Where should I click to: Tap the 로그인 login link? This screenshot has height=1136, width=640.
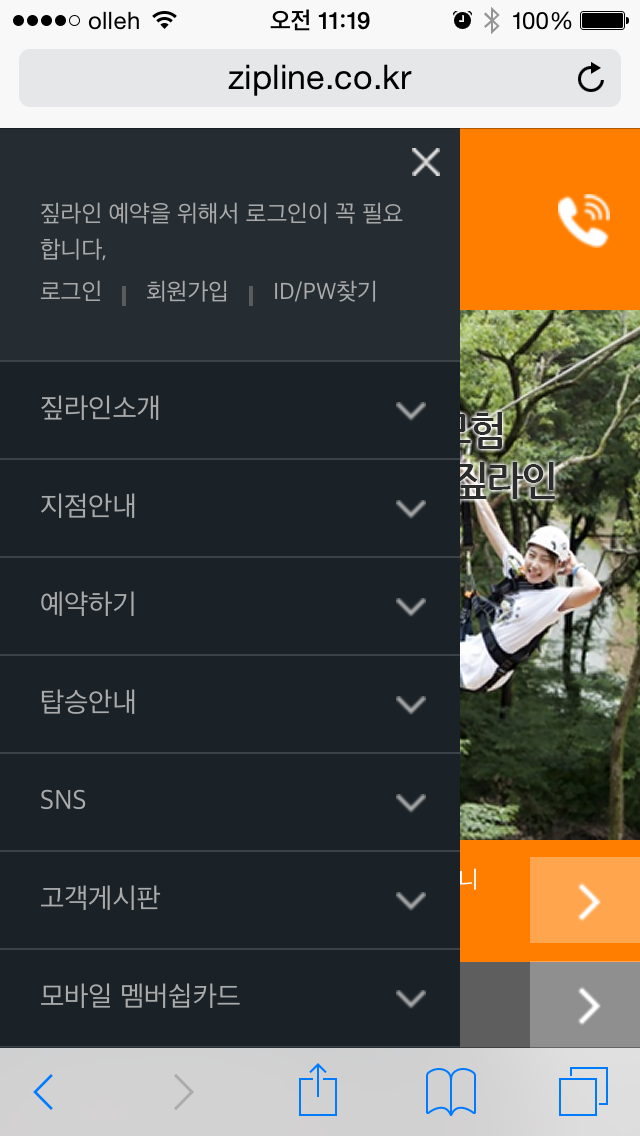[x=71, y=292]
